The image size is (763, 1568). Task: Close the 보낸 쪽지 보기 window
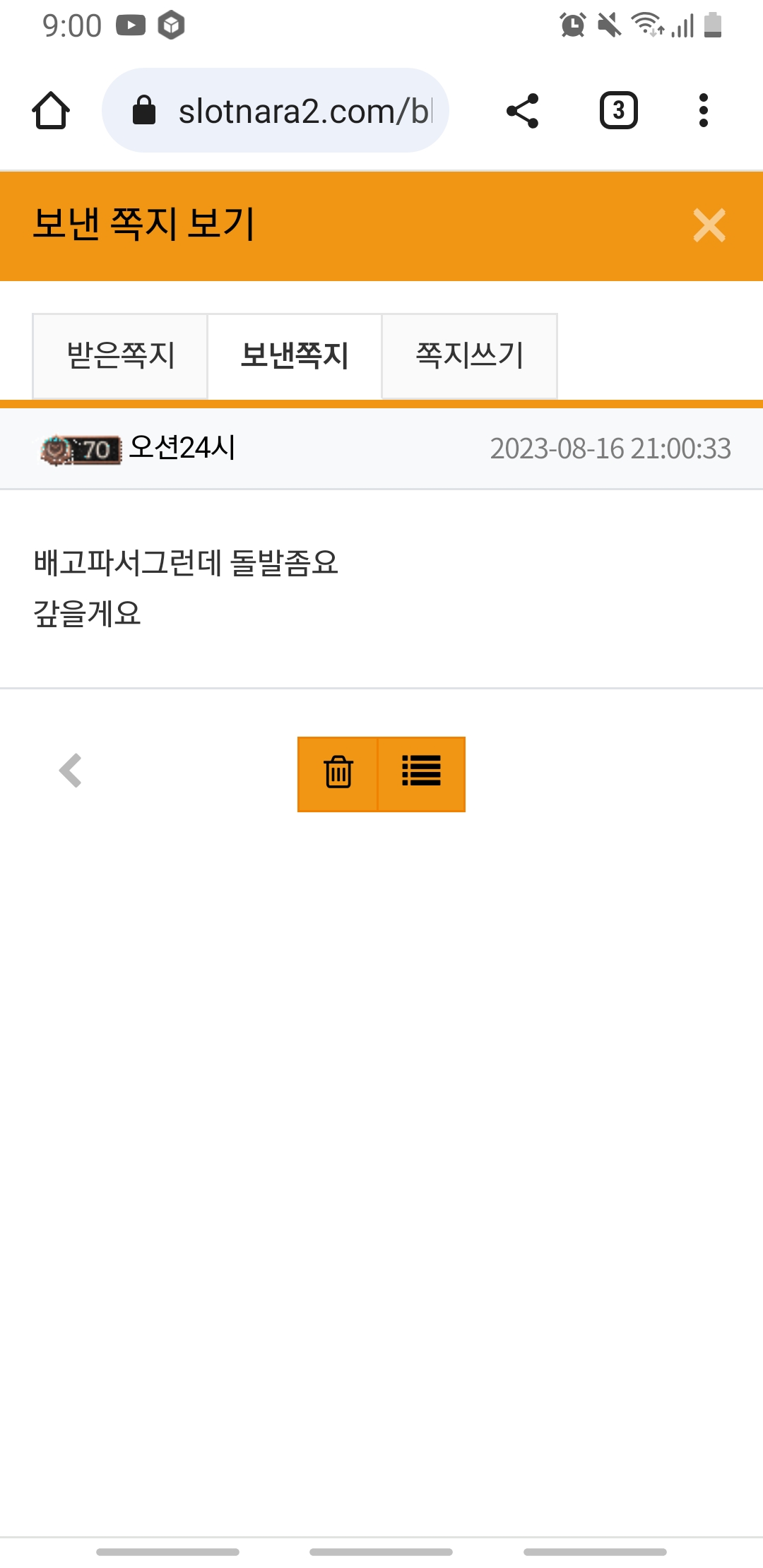709,225
